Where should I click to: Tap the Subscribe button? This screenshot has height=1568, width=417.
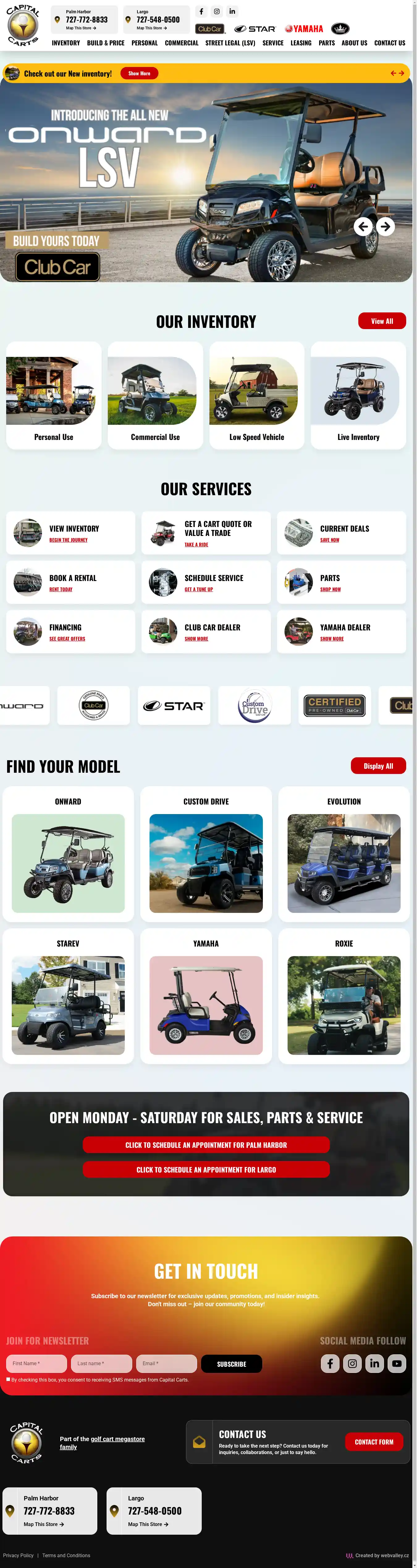[x=231, y=1364]
